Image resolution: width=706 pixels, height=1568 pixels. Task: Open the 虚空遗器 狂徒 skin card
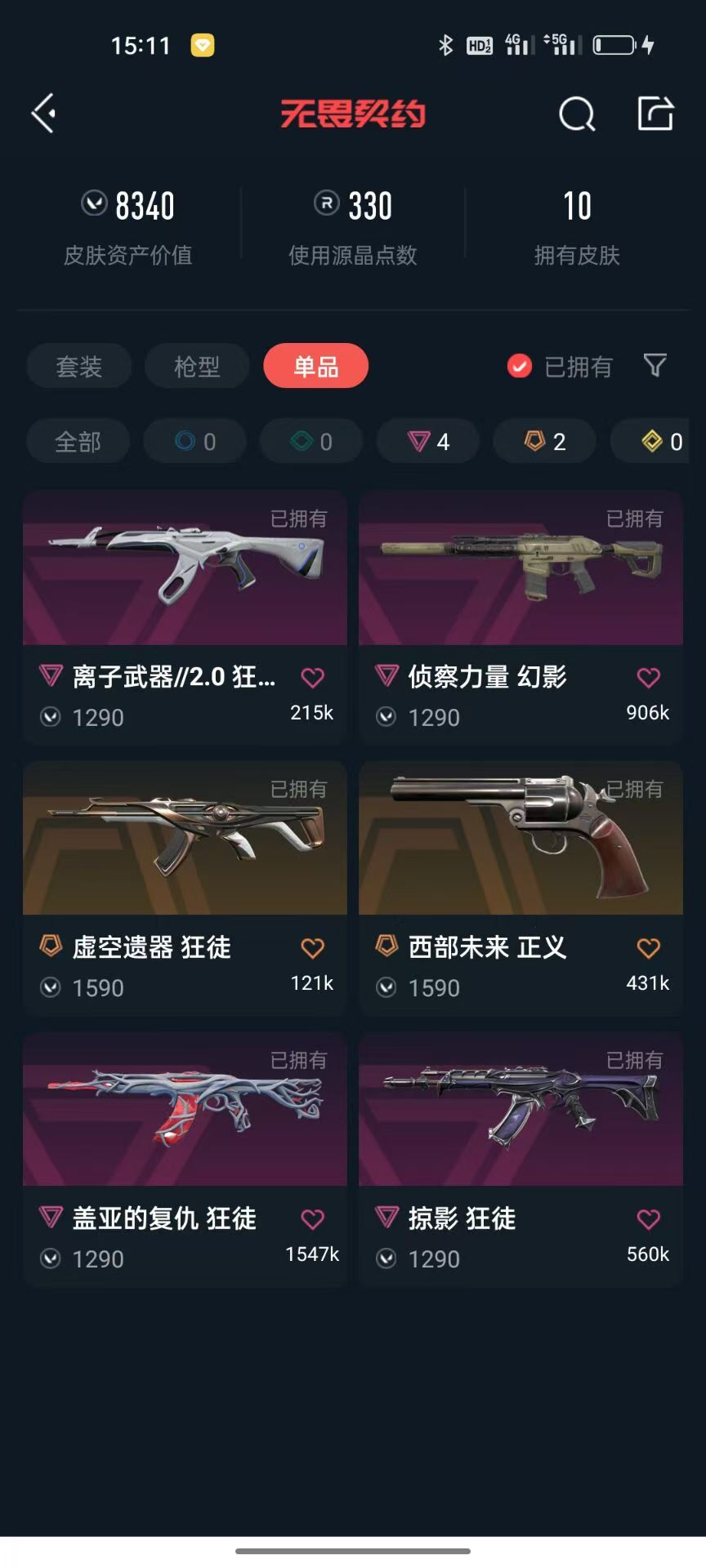185,889
